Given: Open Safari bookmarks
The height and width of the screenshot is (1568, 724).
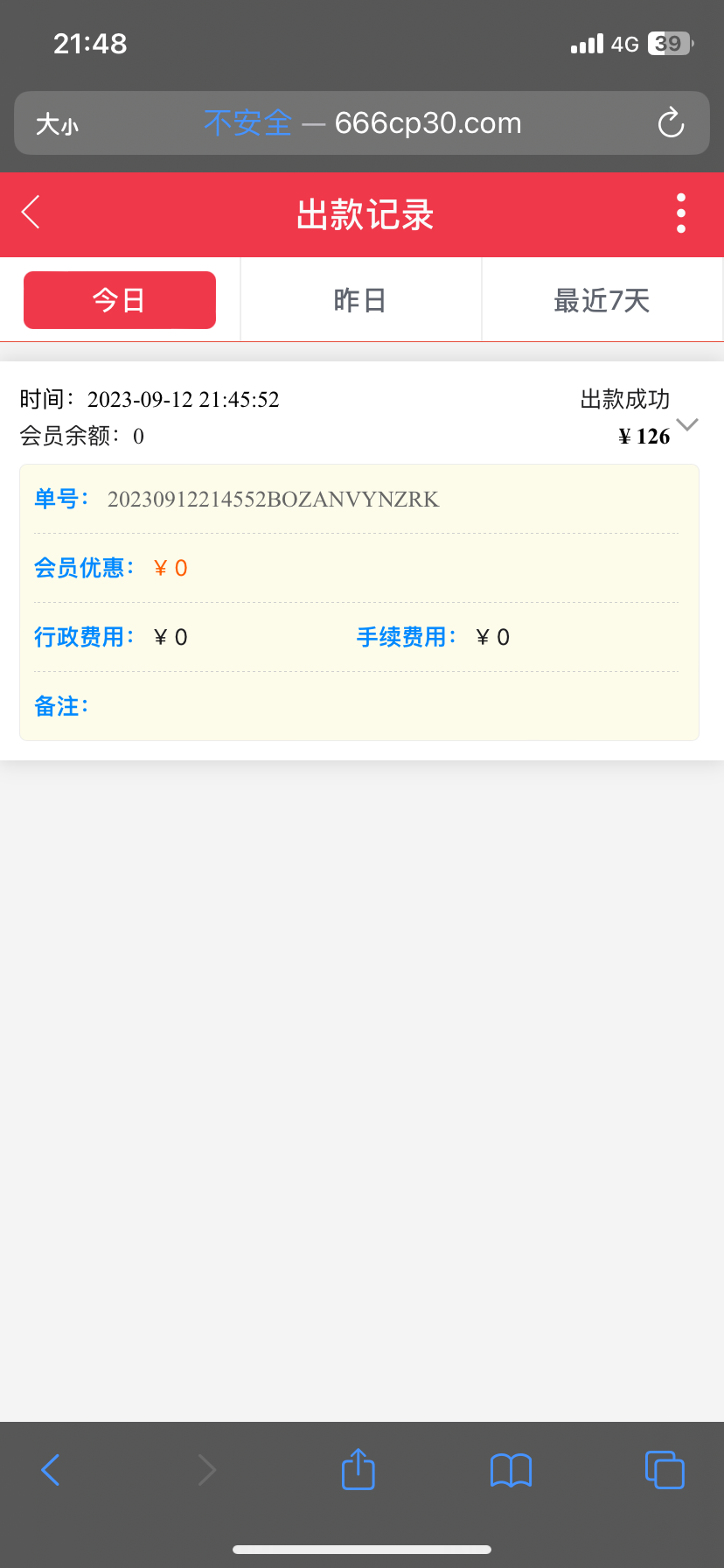Looking at the screenshot, I should tap(512, 1470).
